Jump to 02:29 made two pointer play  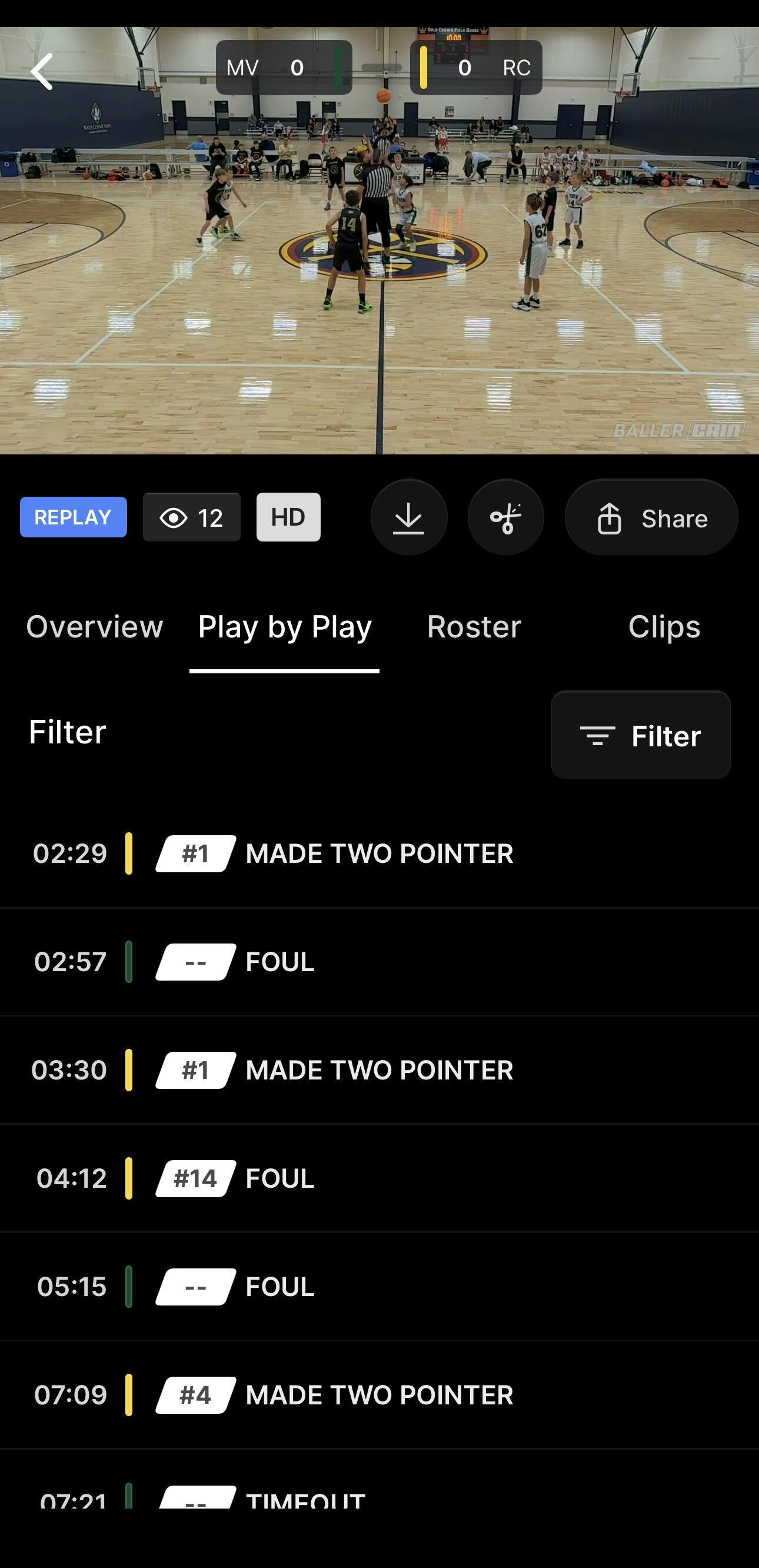coord(378,853)
